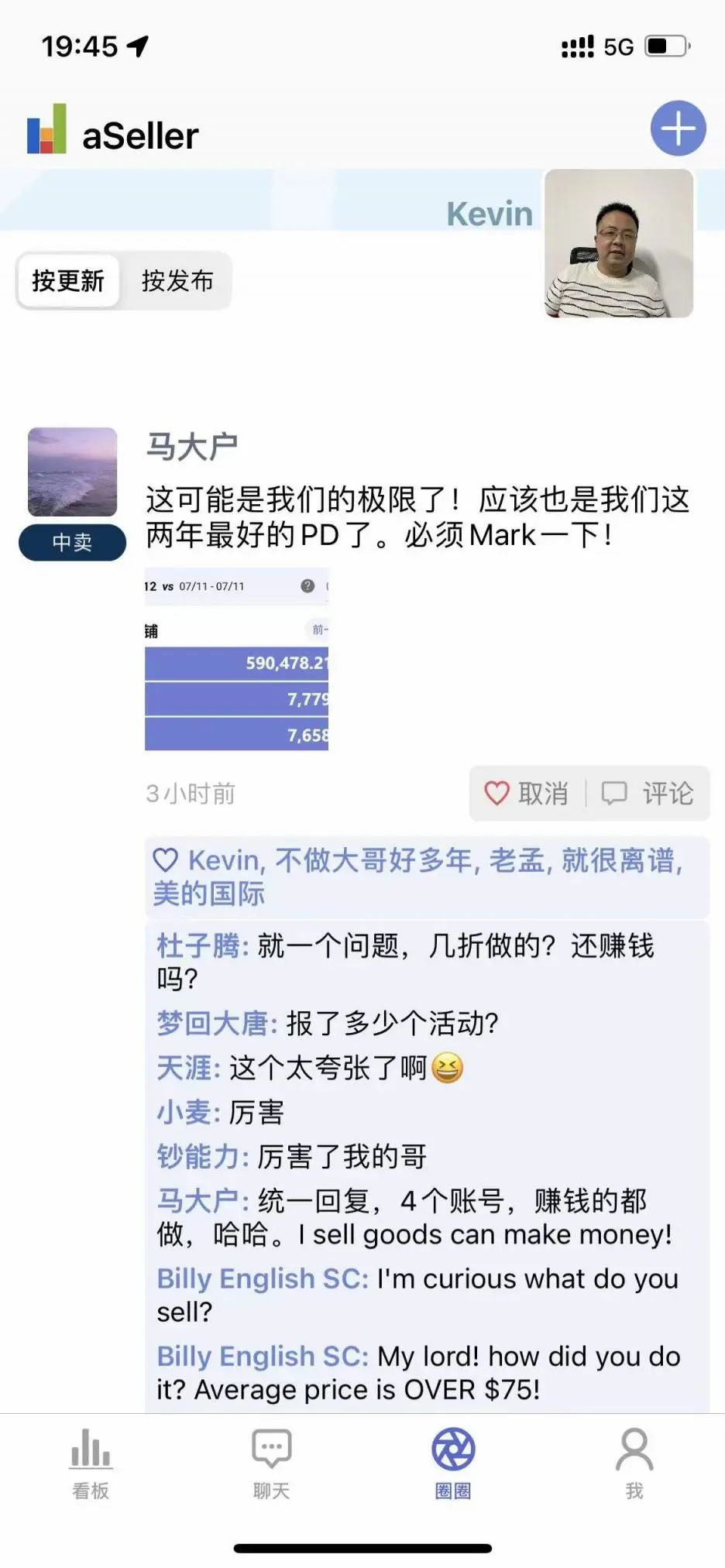Open the sales chart image in the post
The image size is (725, 1568).
[x=236, y=660]
